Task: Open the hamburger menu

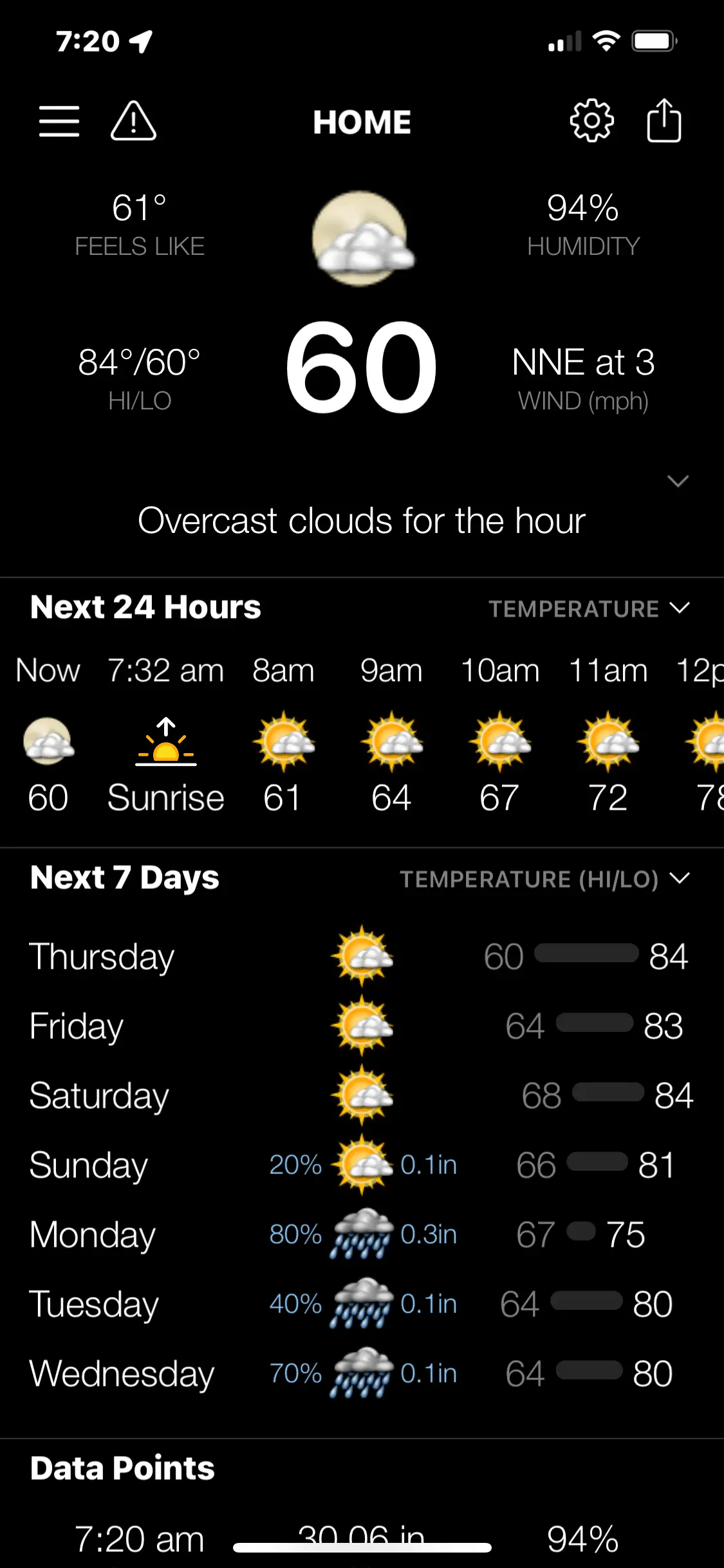Action: point(59,121)
